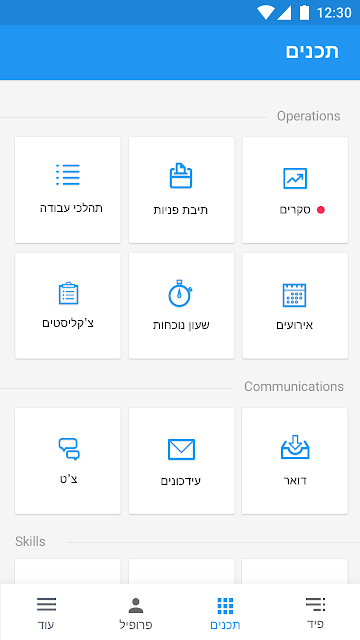
Task: Open the שעון נוכחות time clock tile
Action: [181, 306]
